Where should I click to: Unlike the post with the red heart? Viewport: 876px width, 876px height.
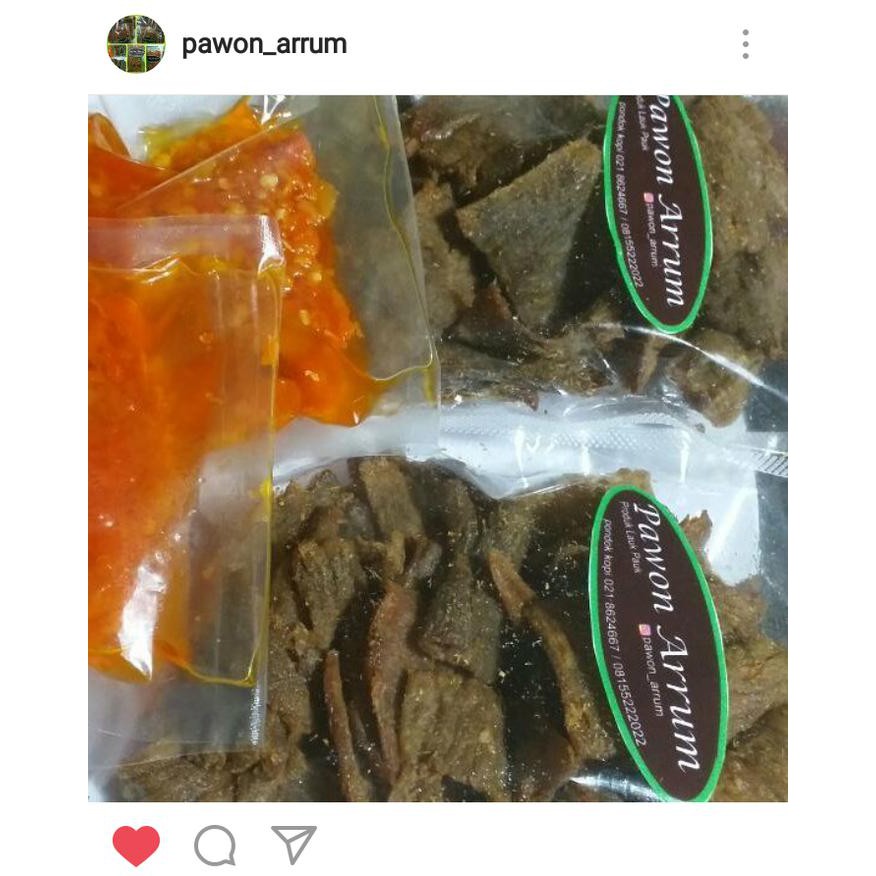coord(136,846)
